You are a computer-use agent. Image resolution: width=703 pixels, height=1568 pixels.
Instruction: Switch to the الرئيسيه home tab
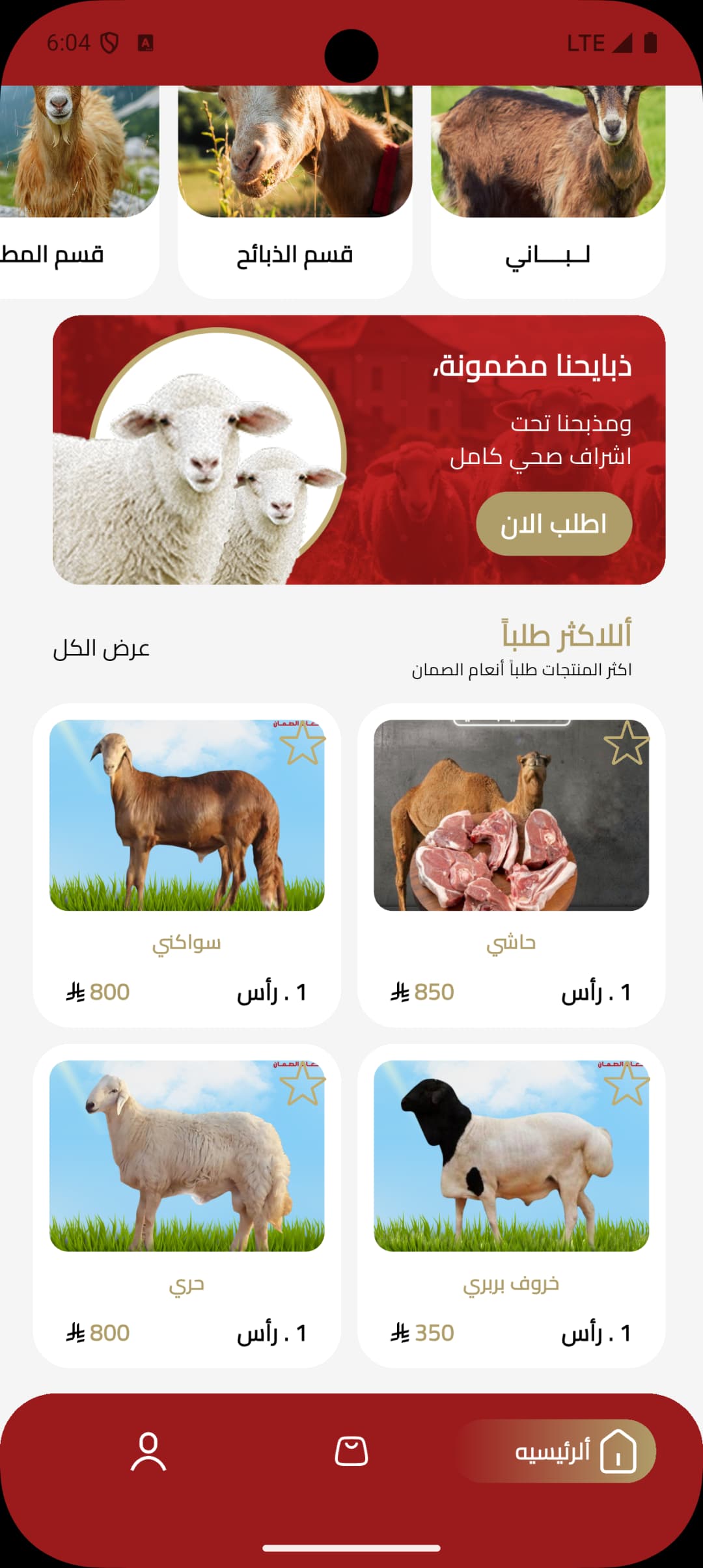coord(558,1451)
